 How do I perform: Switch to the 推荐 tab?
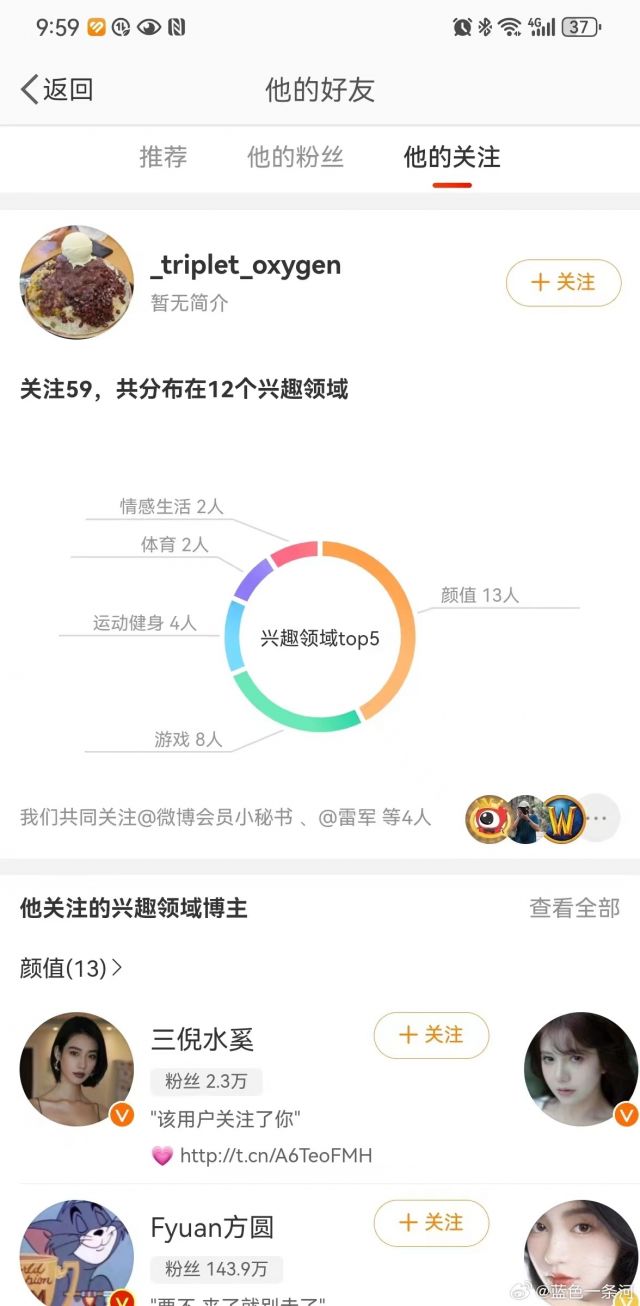163,157
